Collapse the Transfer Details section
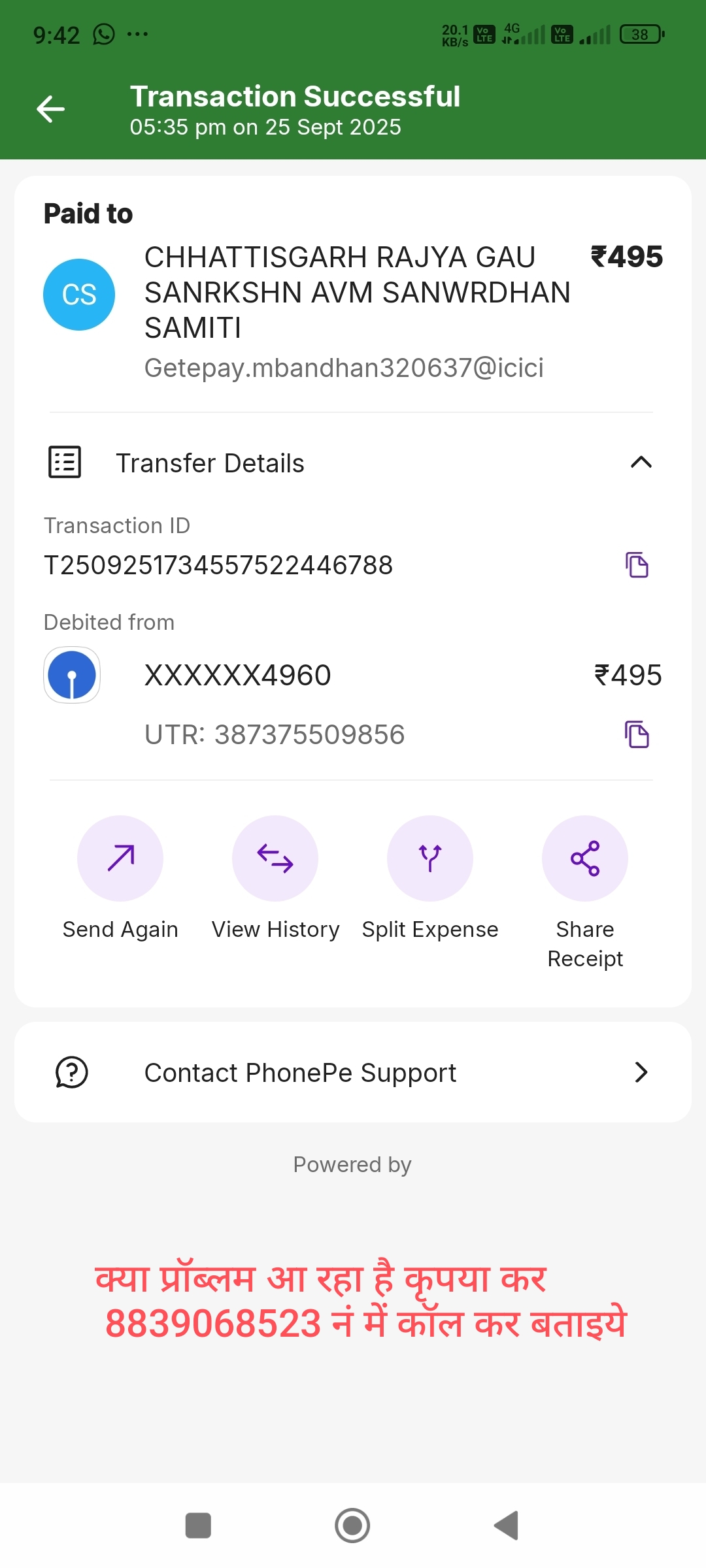Image resolution: width=706 pixels, height=1568 pixels. (641, 463)
